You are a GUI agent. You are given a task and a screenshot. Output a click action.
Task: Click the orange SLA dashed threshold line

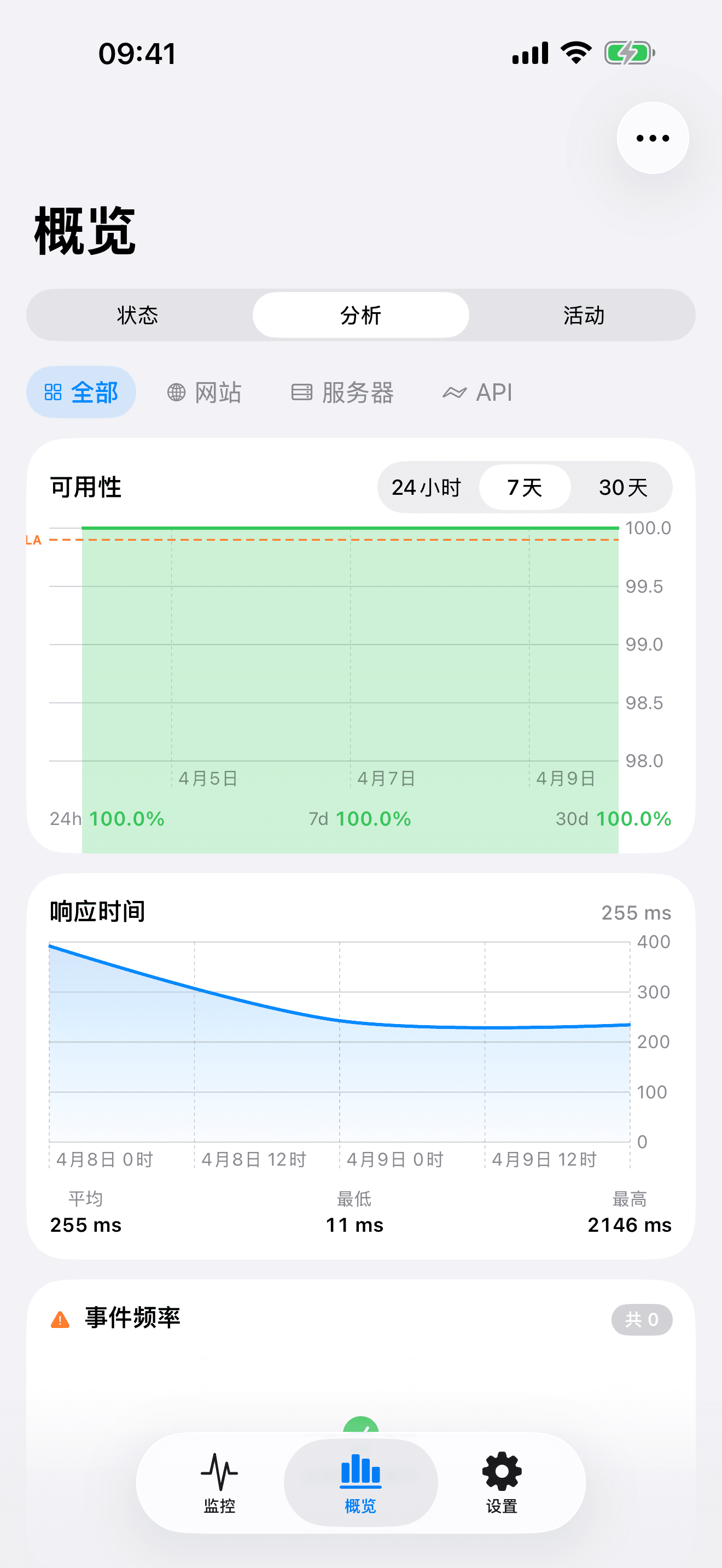[x=335, y=539]
